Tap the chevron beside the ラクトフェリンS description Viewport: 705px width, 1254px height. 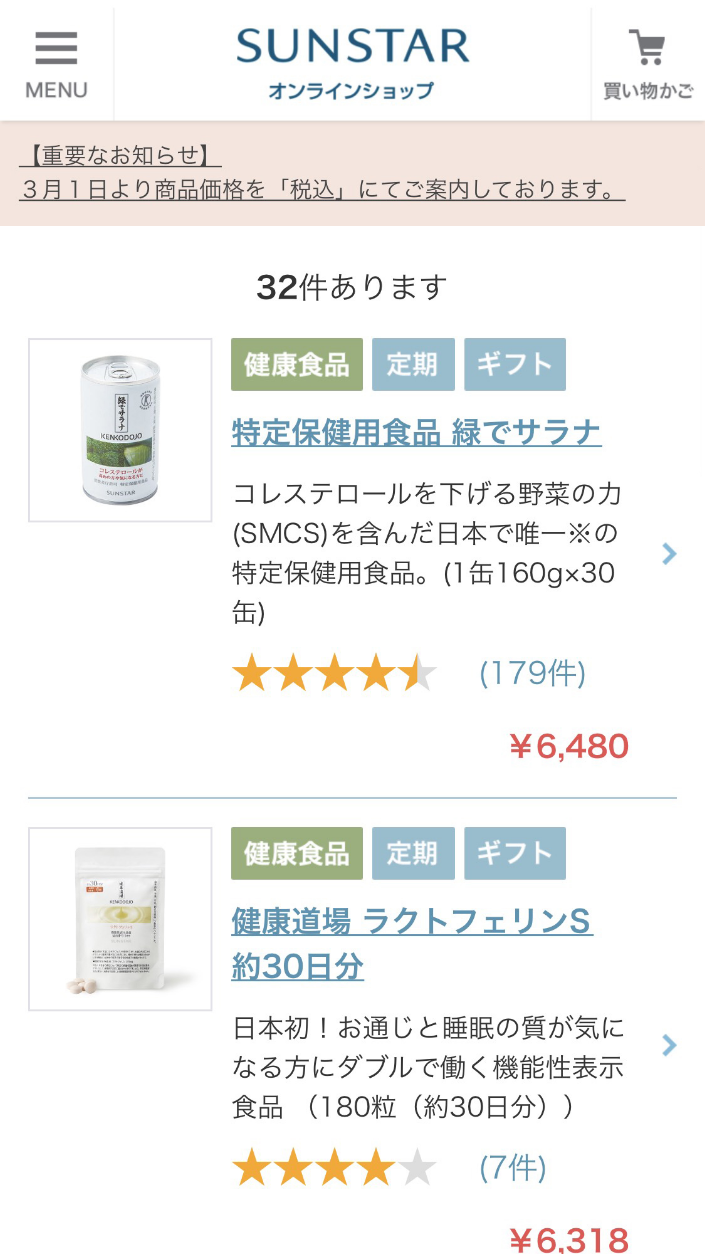pos(669,1045)
